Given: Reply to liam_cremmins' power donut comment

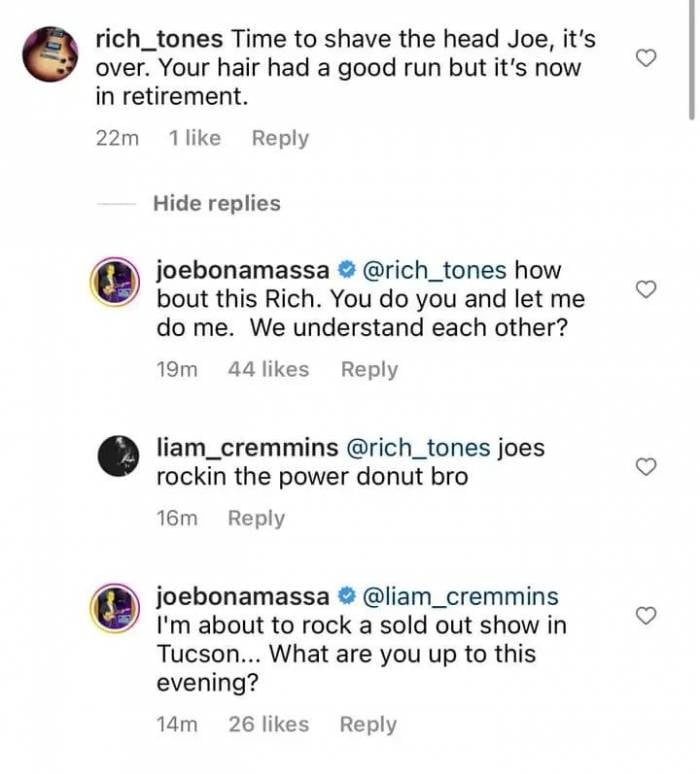Looking at the screenshot, I should click(256, 519).
